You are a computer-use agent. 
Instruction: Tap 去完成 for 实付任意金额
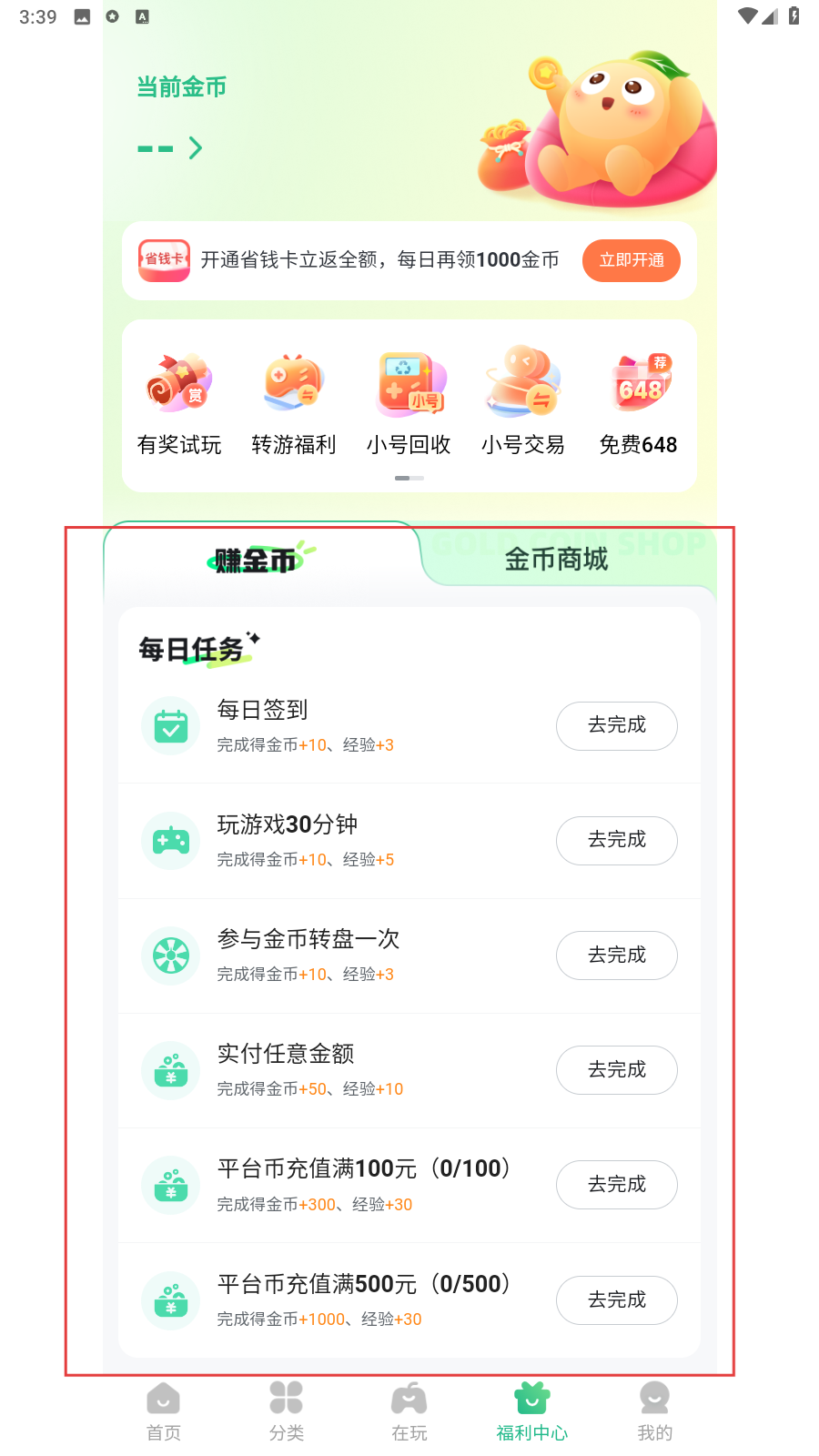616,1069
